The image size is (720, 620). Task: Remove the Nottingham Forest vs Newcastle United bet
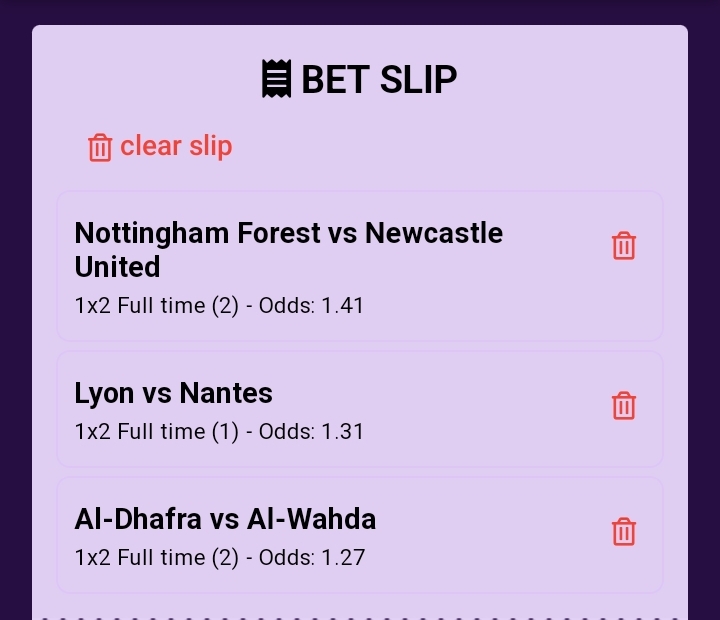pyautogui.click(x=624, y=246)
